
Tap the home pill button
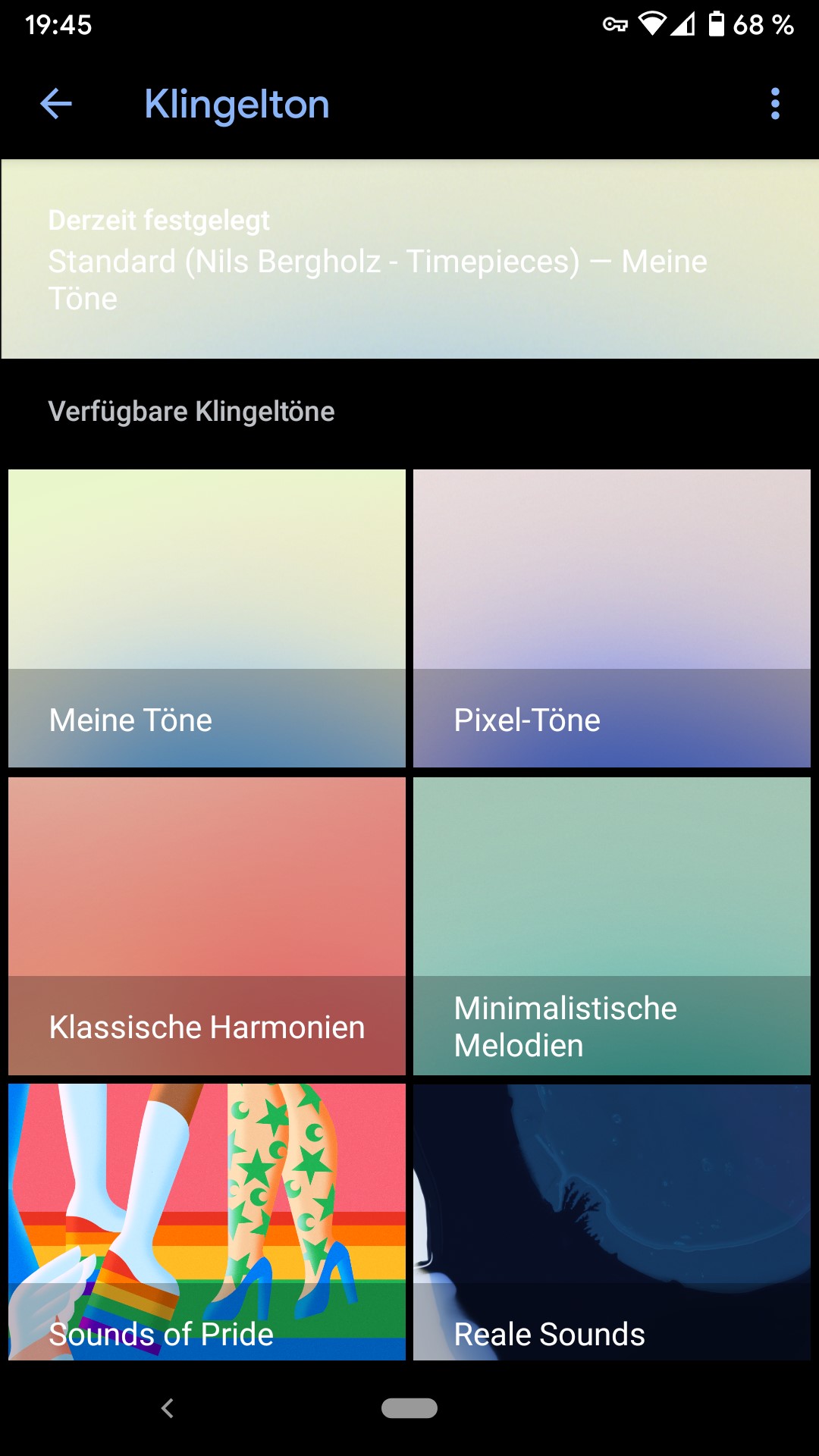409,1408
